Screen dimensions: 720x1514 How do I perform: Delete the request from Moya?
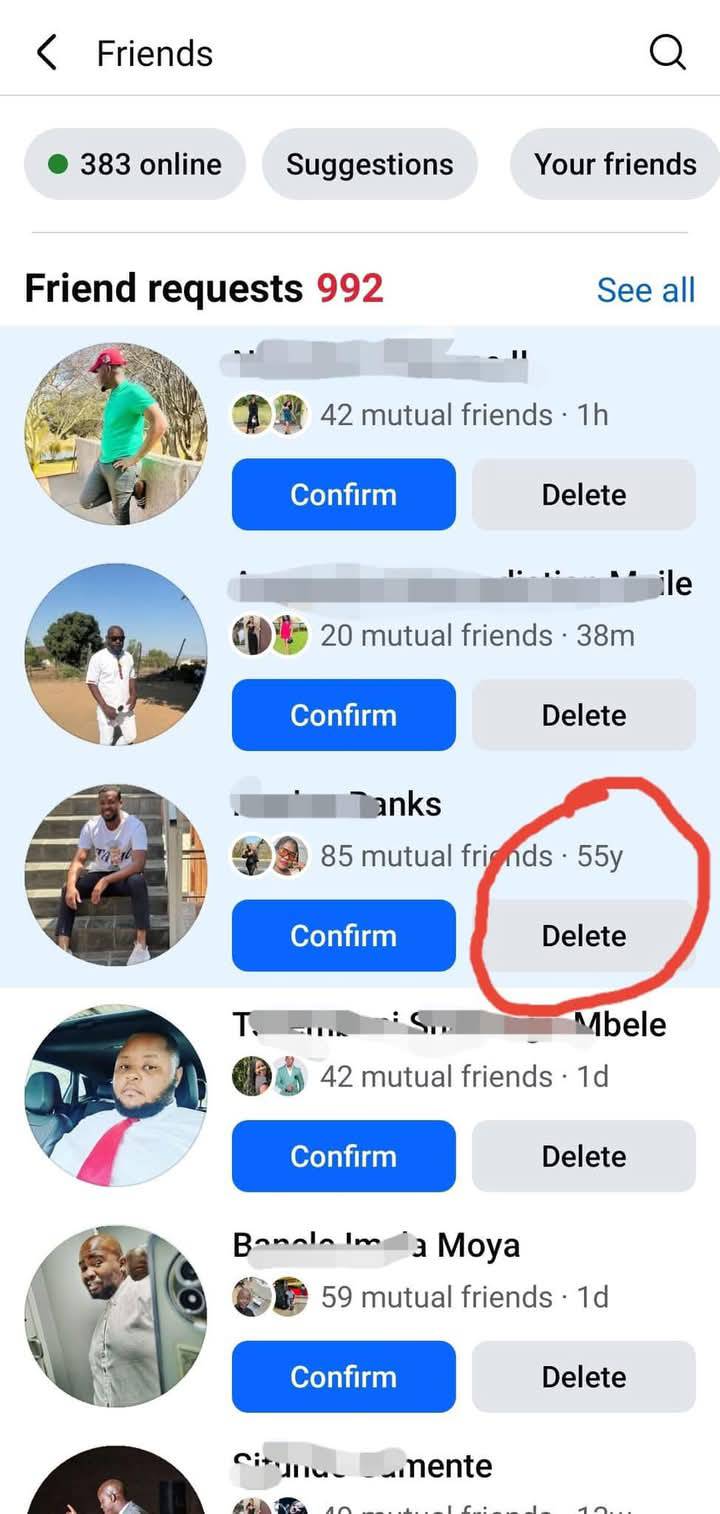tap(584, 1377)
